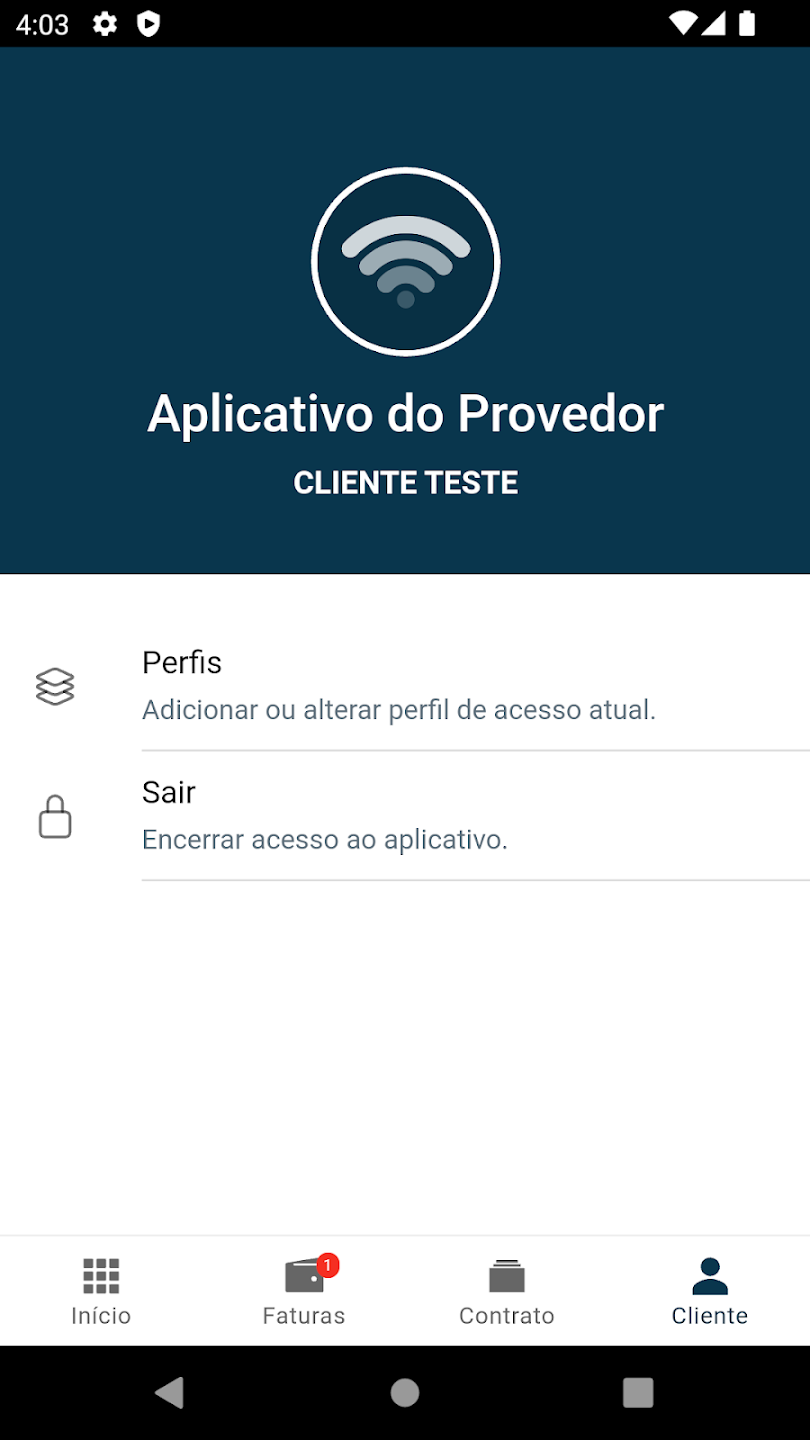Tap the layered stack icon next to Perfis
The width and height of the screenshot is (810, 1440).
pos(55,686)
